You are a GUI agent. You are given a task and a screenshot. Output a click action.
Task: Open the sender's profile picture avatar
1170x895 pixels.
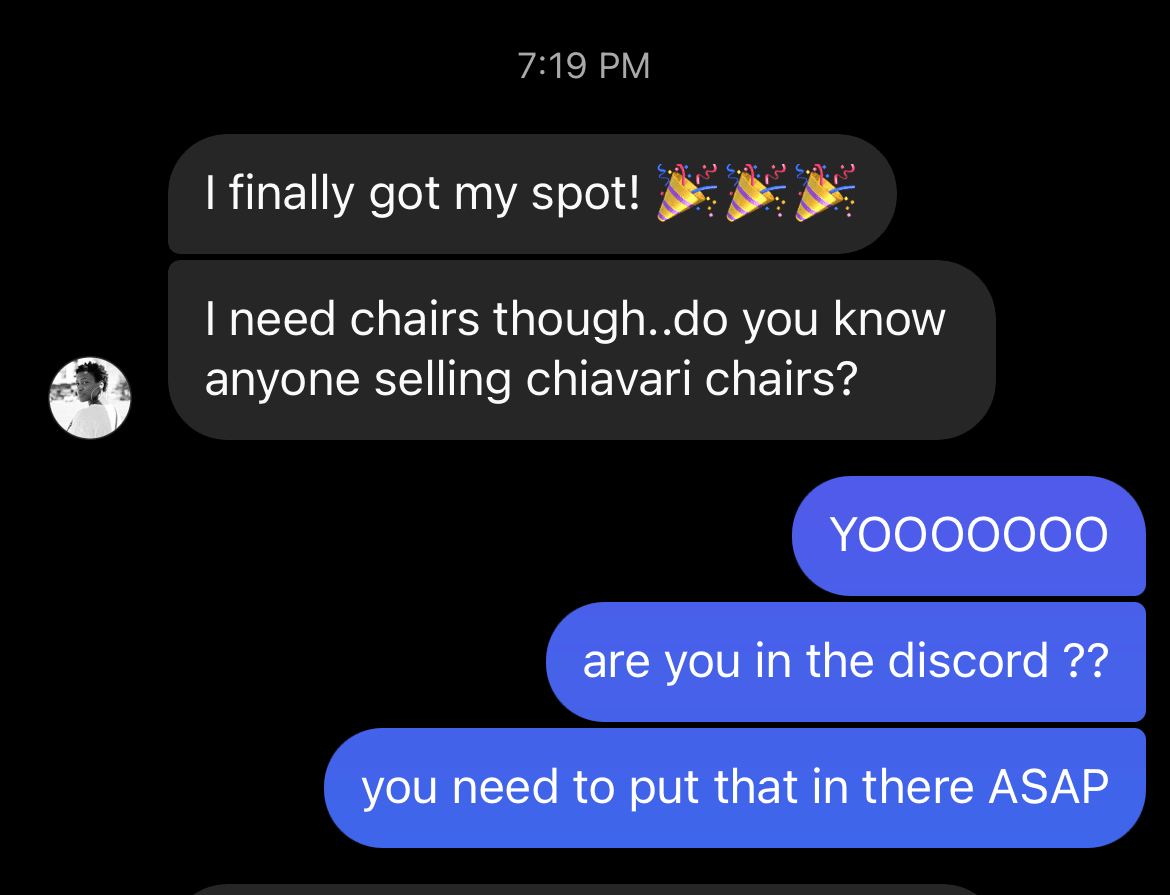click(90, 398)
